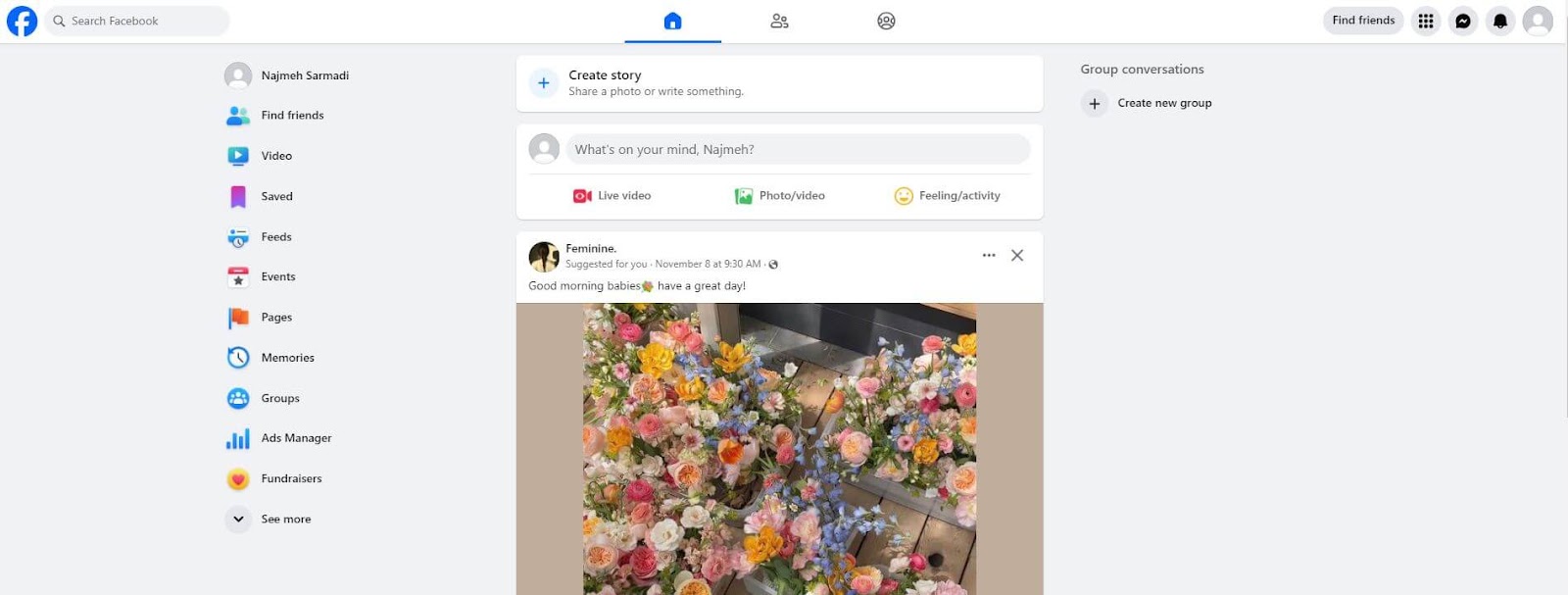Switch to the Home tab

pyautogui.click(x=672, y=21)
